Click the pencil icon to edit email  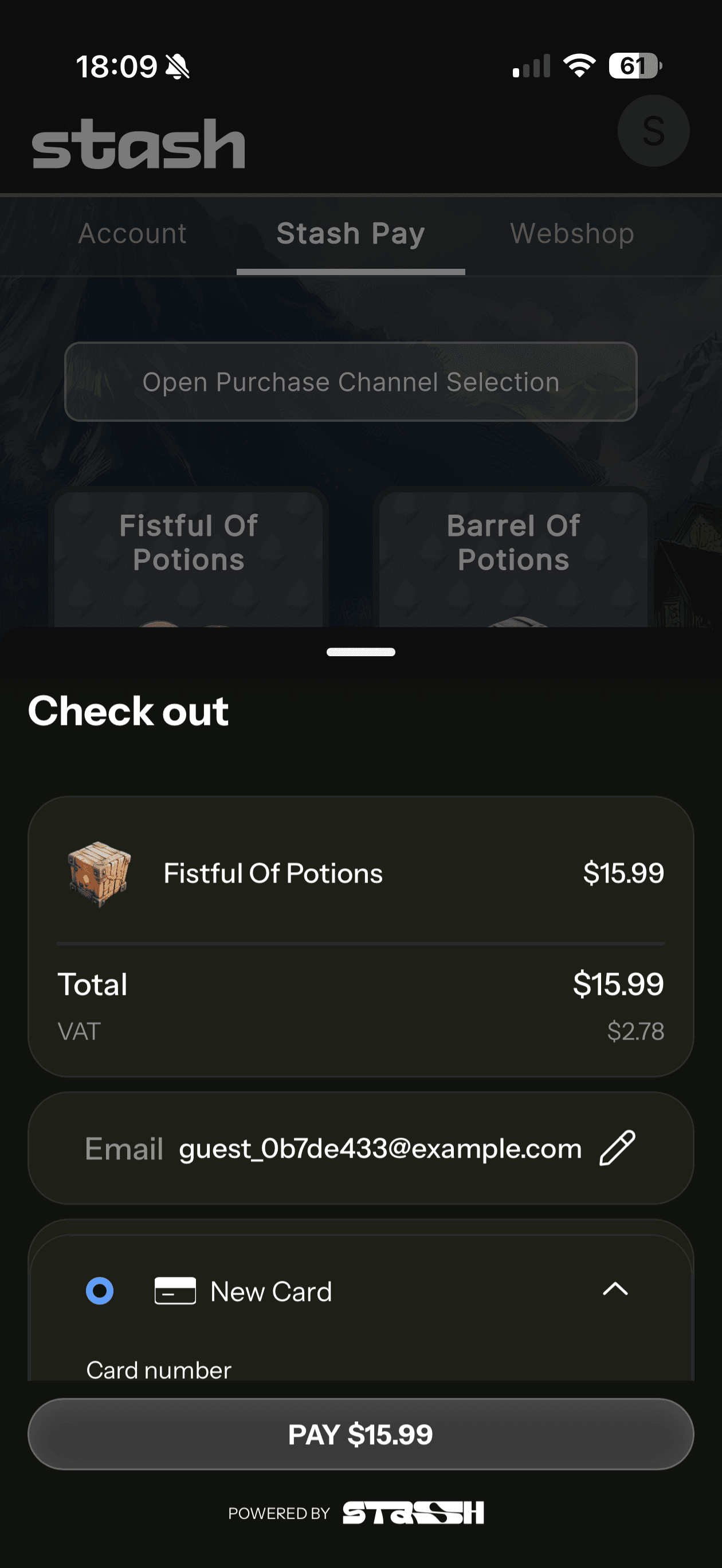click(x=617, y=1148)
